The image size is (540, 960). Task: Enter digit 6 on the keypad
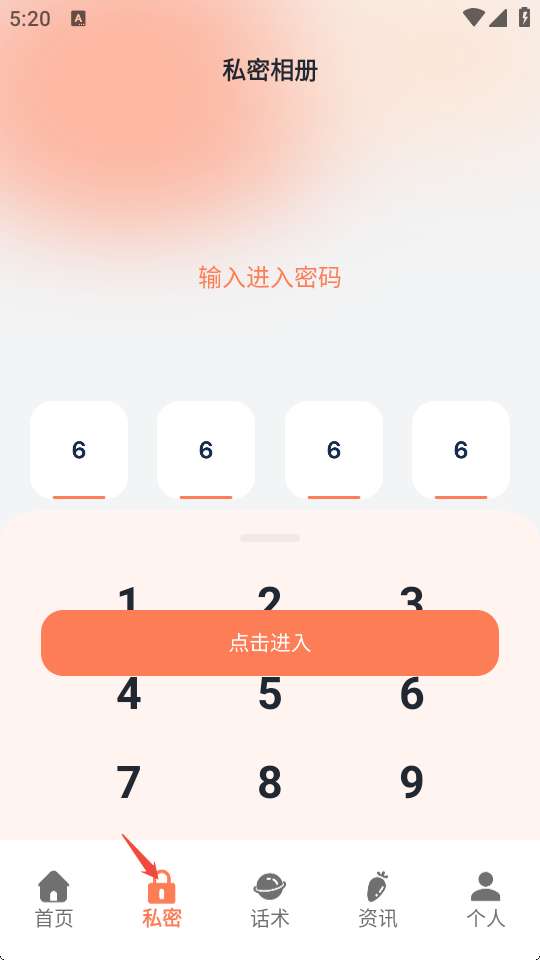coord(411,694)
